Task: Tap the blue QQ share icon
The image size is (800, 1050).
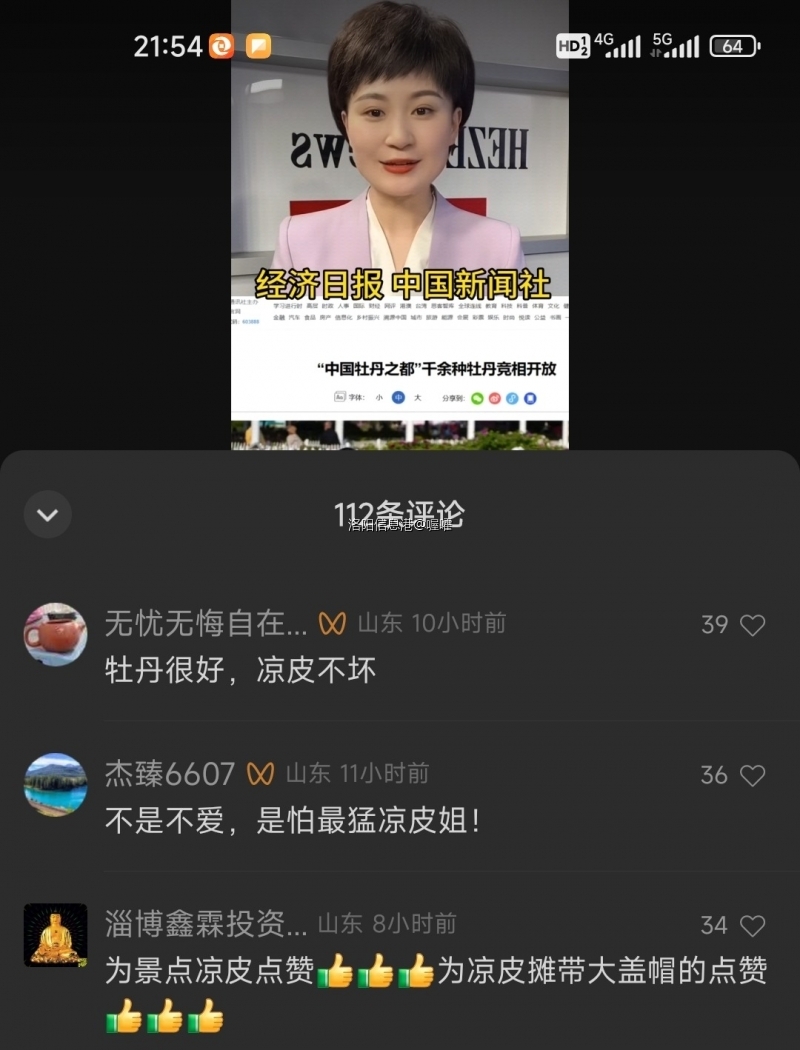Action: [510, 400]
